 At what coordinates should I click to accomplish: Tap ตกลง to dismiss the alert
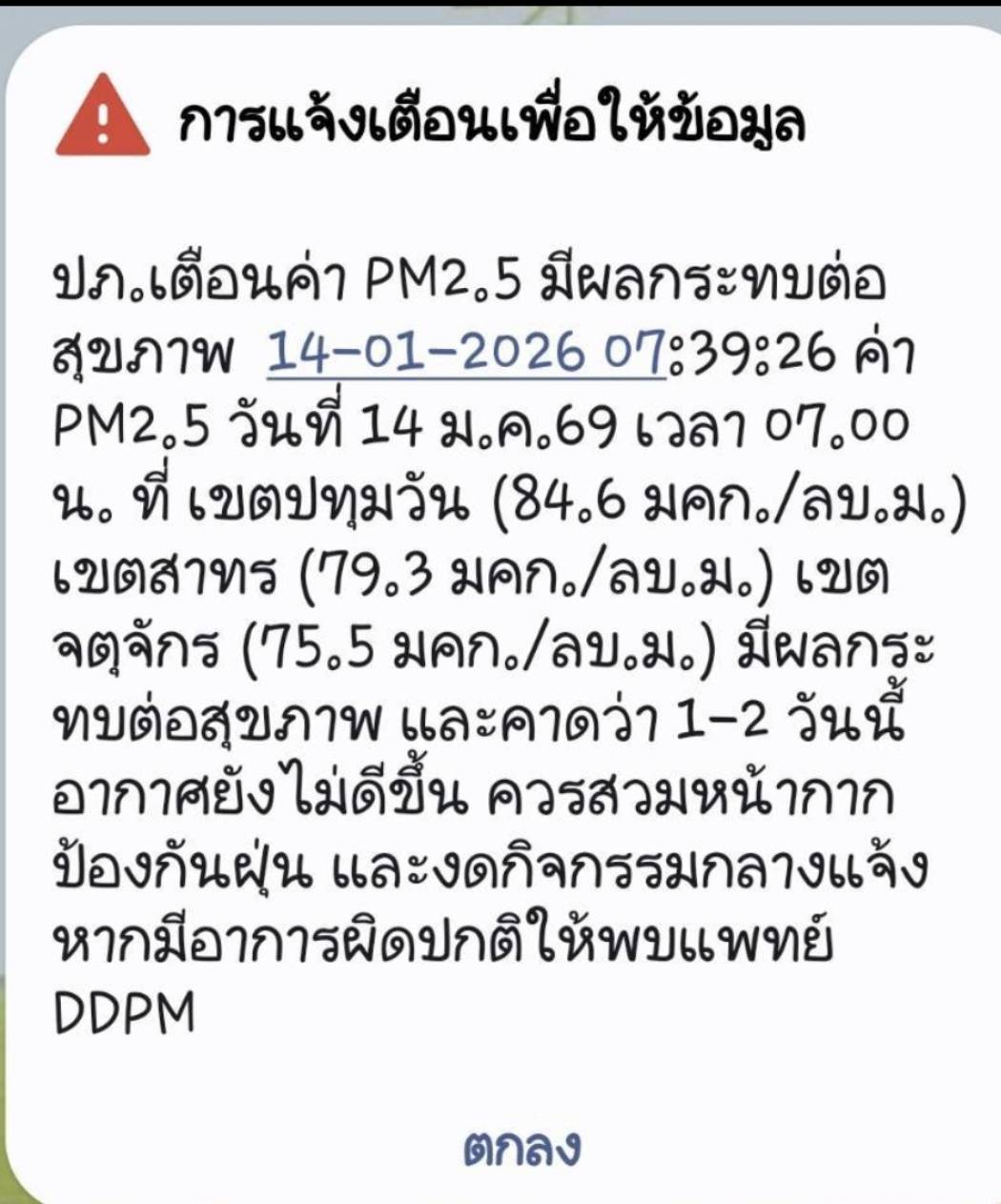521,1149
